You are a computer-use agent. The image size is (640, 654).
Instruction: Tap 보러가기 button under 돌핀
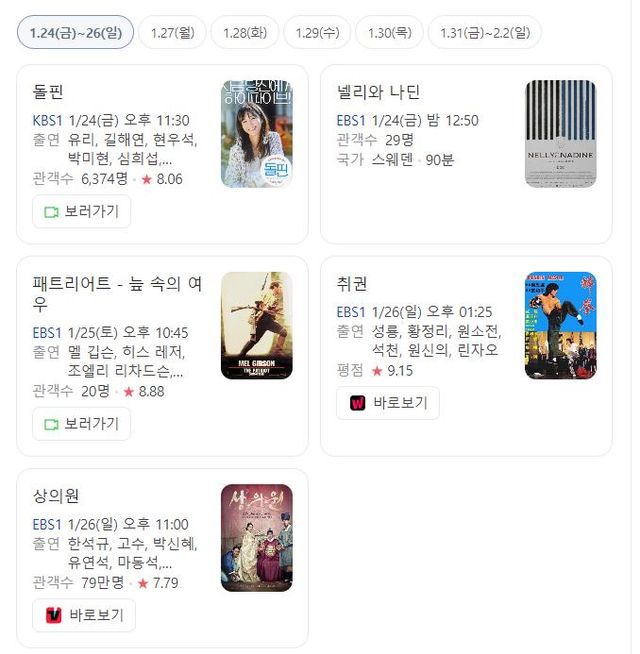pos(82,211)
